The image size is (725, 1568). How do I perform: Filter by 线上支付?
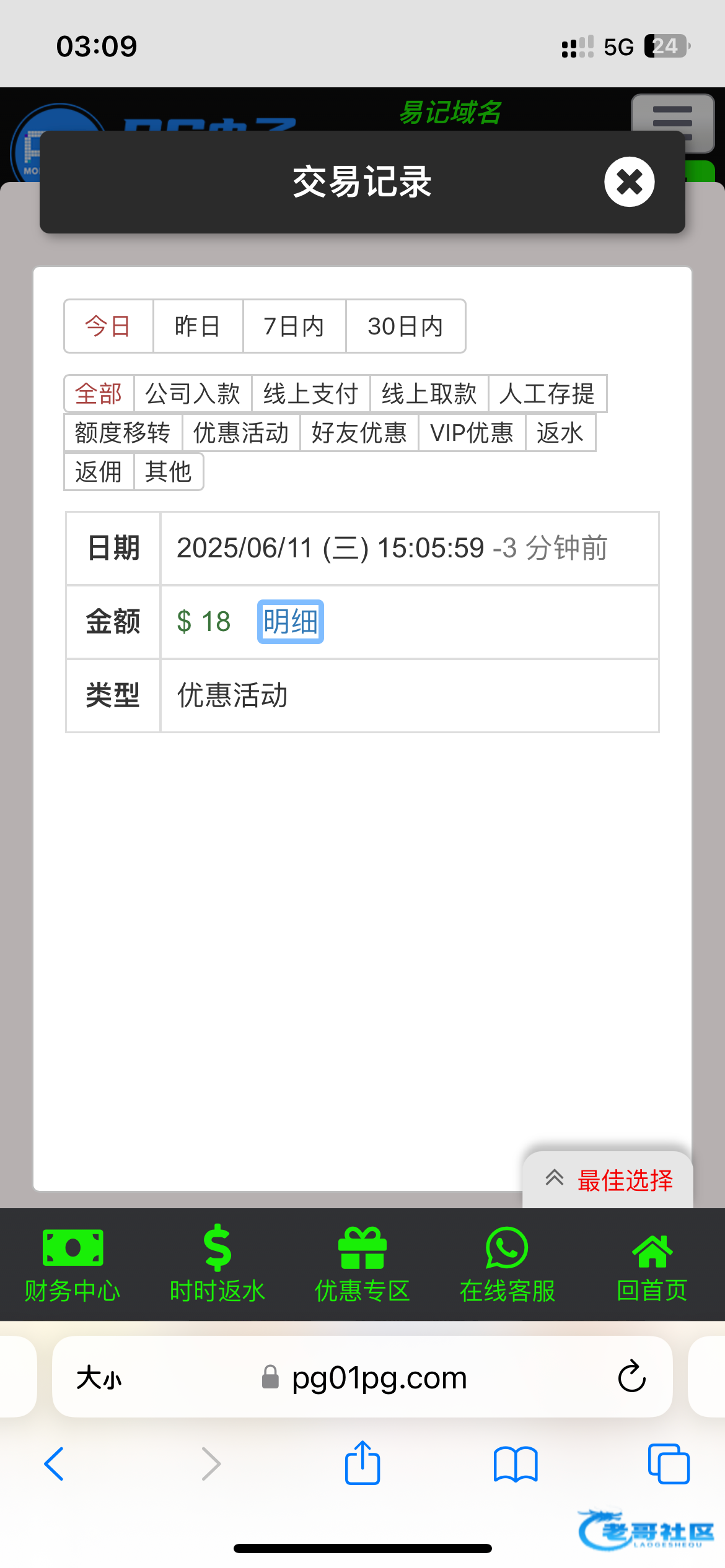tap(310, 394)
